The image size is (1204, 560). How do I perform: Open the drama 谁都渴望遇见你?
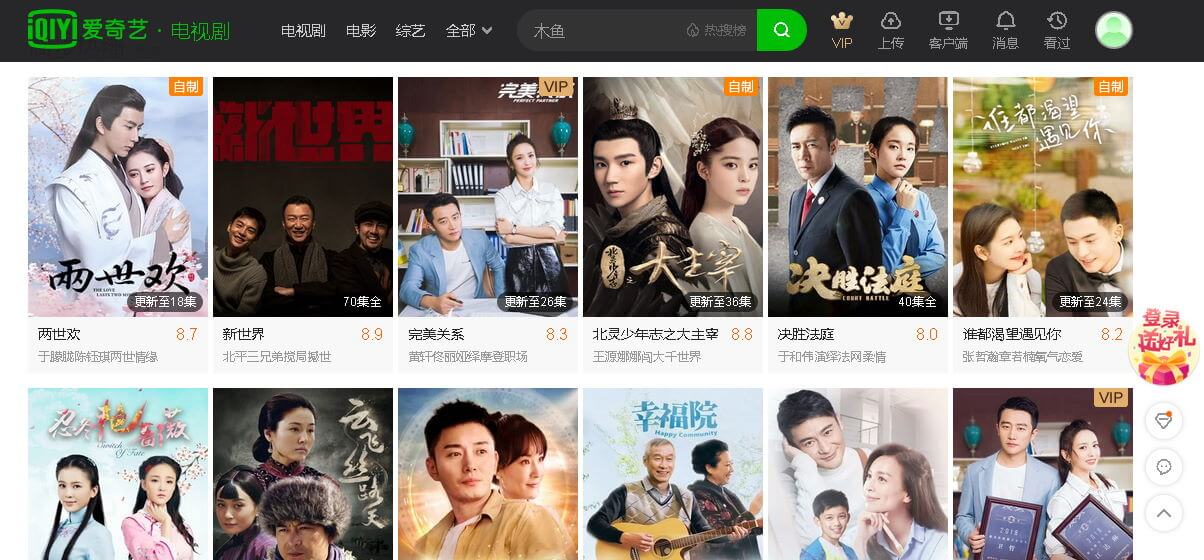(x=1043, y=197)
